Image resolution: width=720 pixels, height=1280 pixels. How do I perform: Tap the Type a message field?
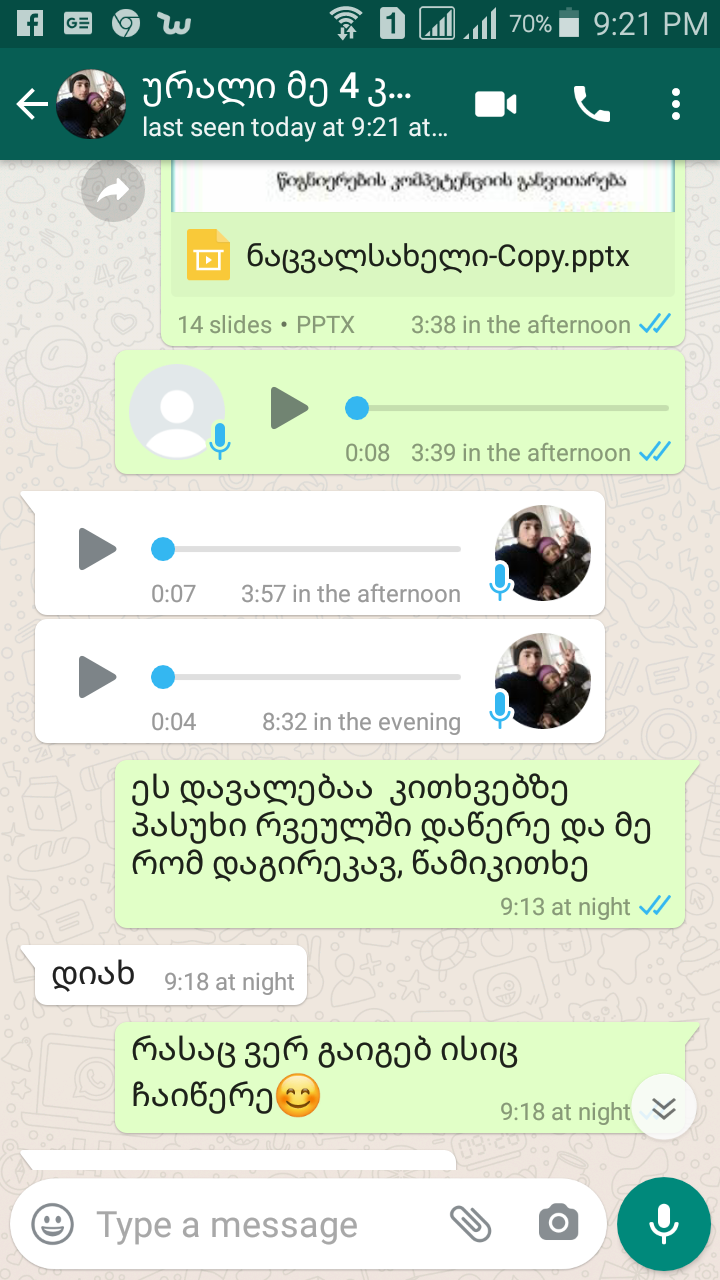pos(265,1225)
